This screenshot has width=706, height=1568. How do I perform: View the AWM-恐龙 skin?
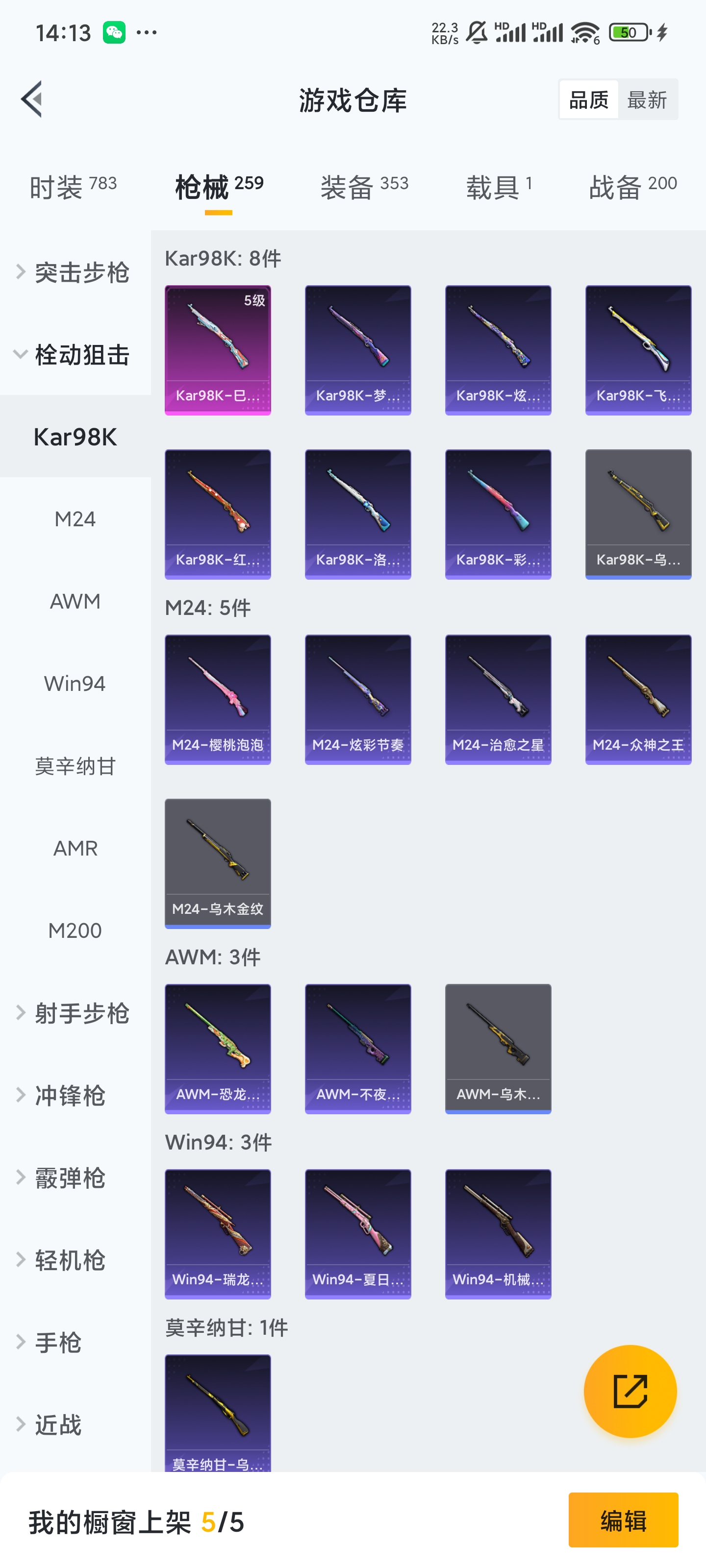218,1048
